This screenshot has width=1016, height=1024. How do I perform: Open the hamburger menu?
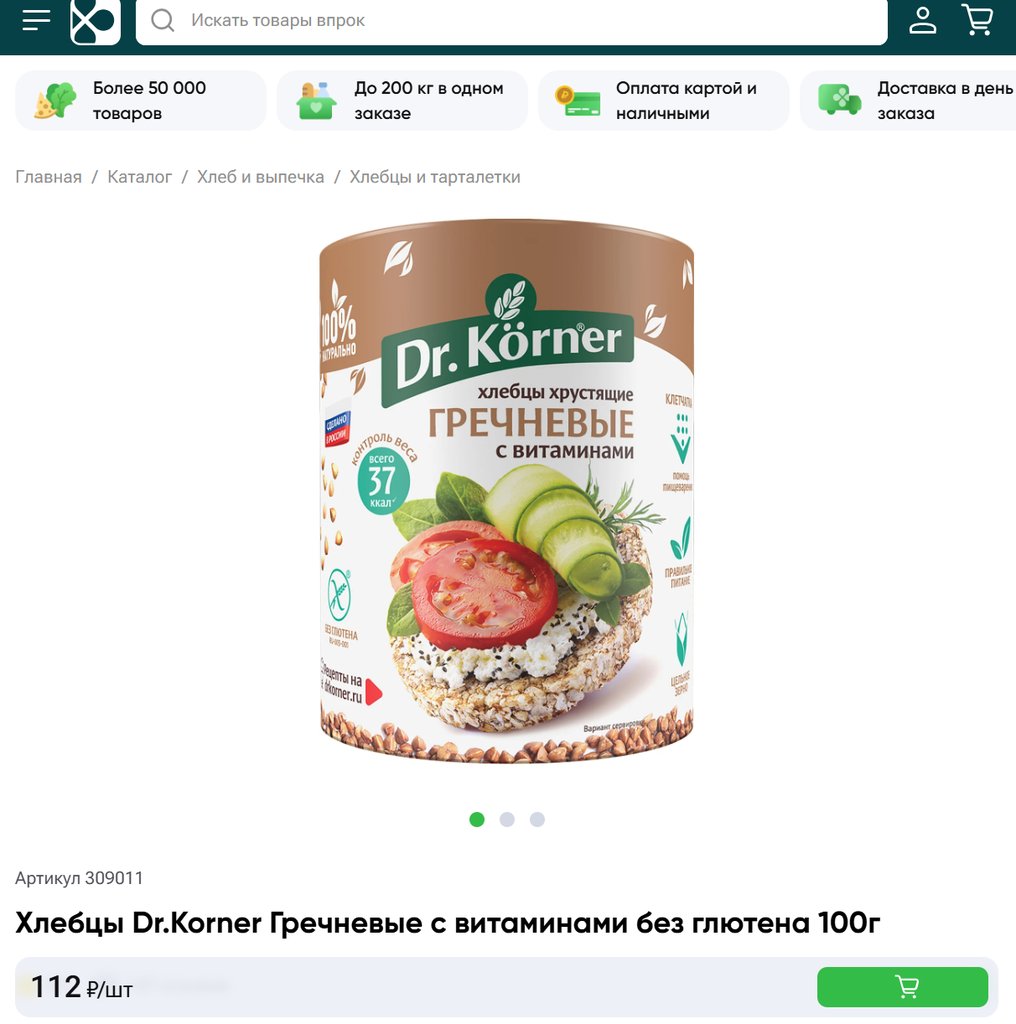tap(37, 20)
